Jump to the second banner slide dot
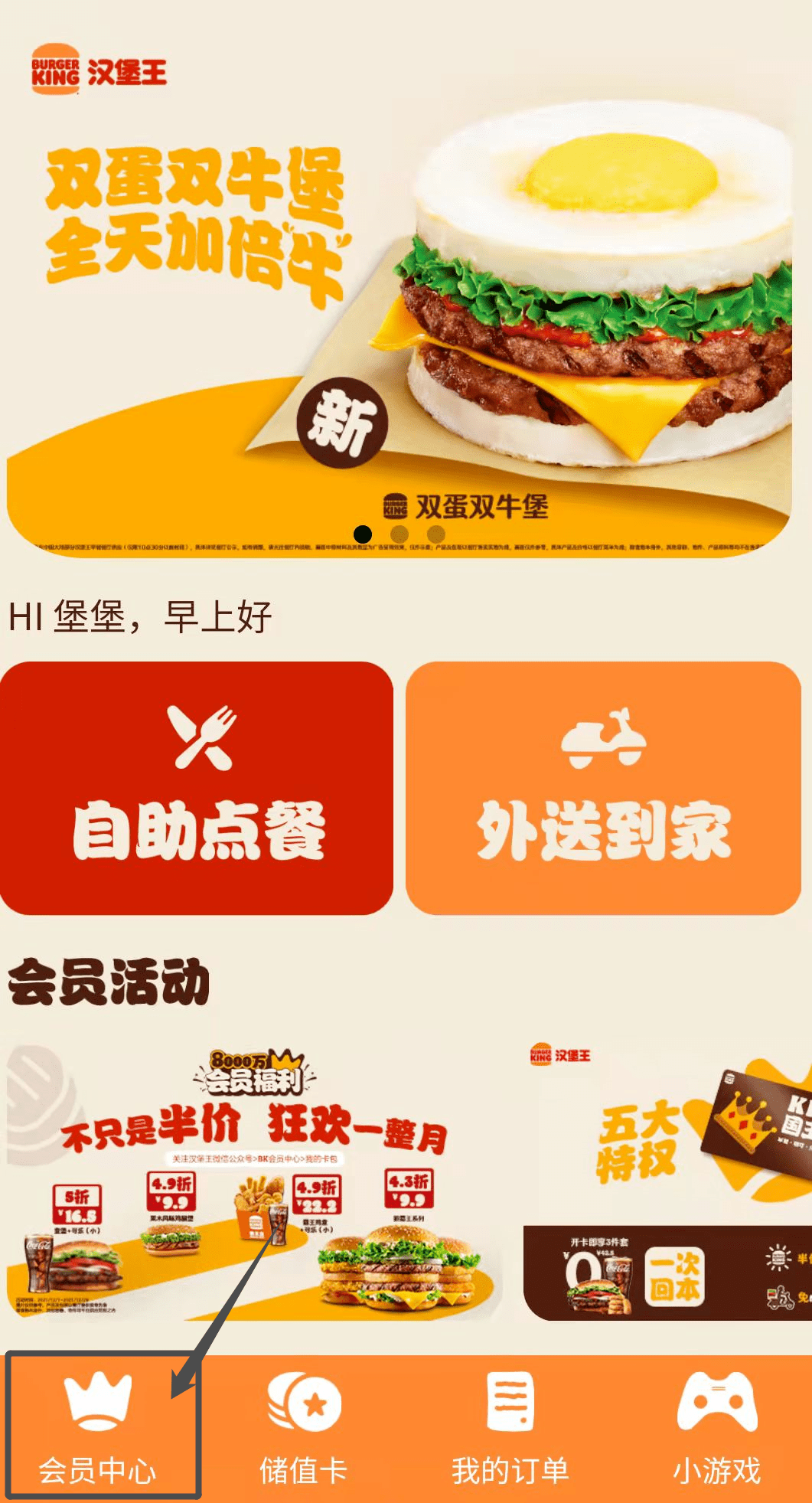 click(x=399, y=534)
